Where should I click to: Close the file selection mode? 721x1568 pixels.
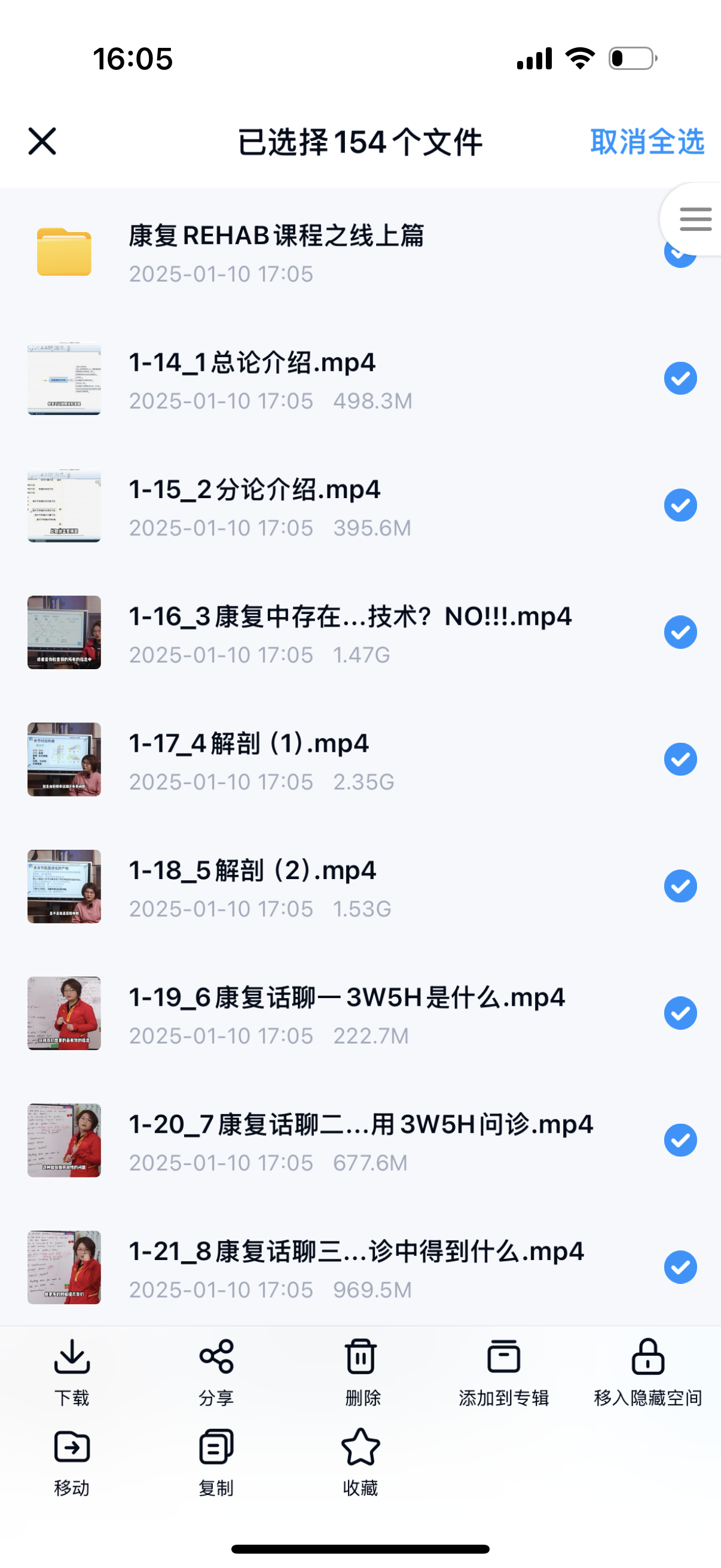[42, 141]
